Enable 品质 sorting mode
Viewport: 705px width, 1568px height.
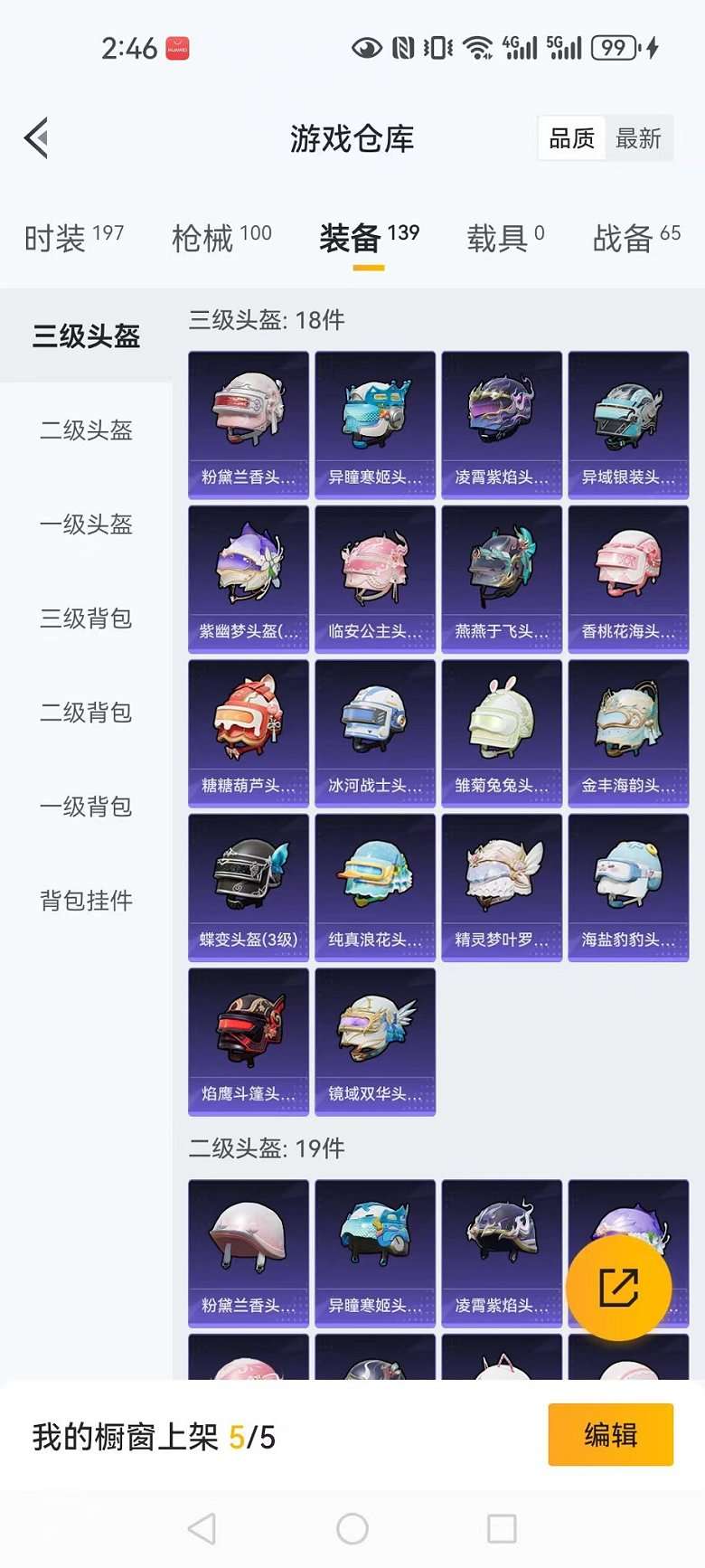click(x=572, y=137)
